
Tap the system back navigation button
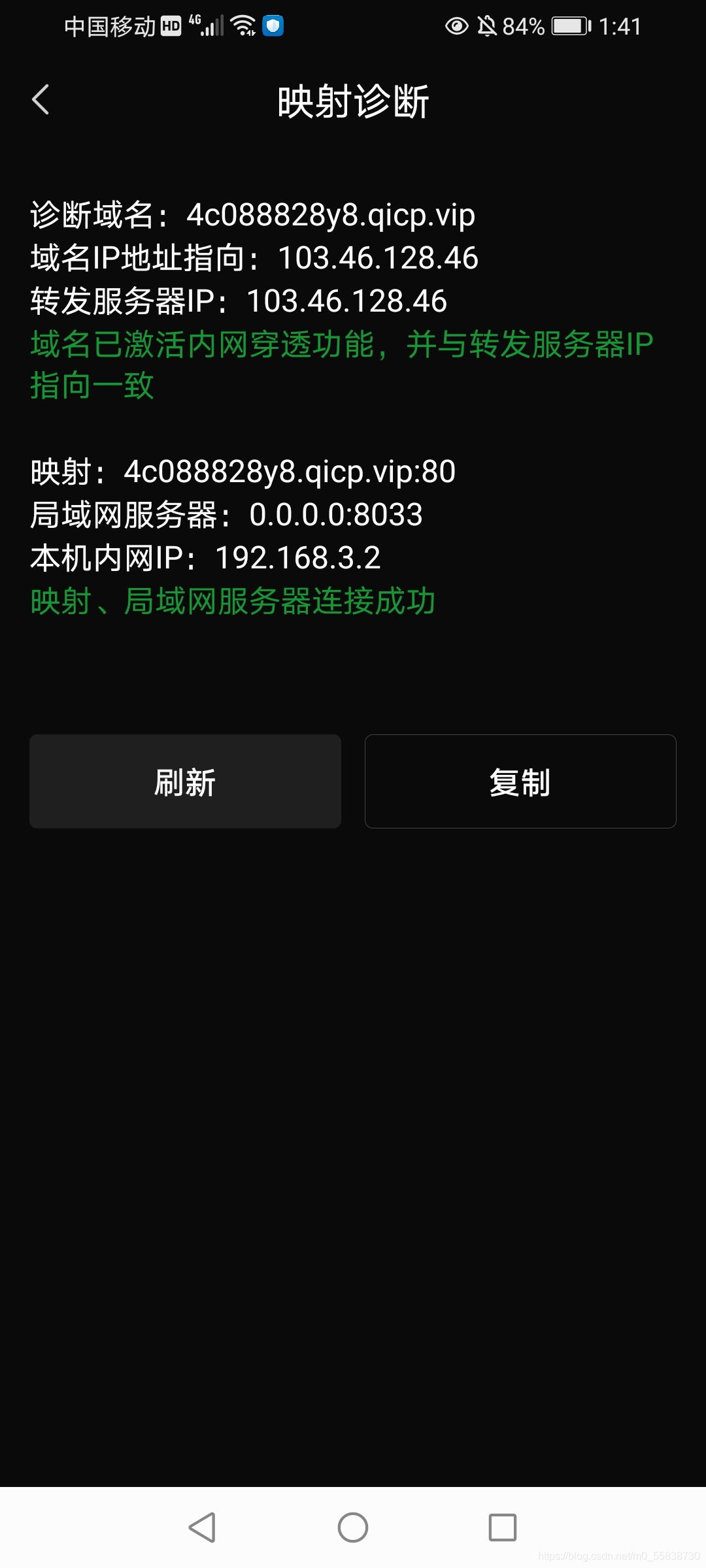[202, 1527]
